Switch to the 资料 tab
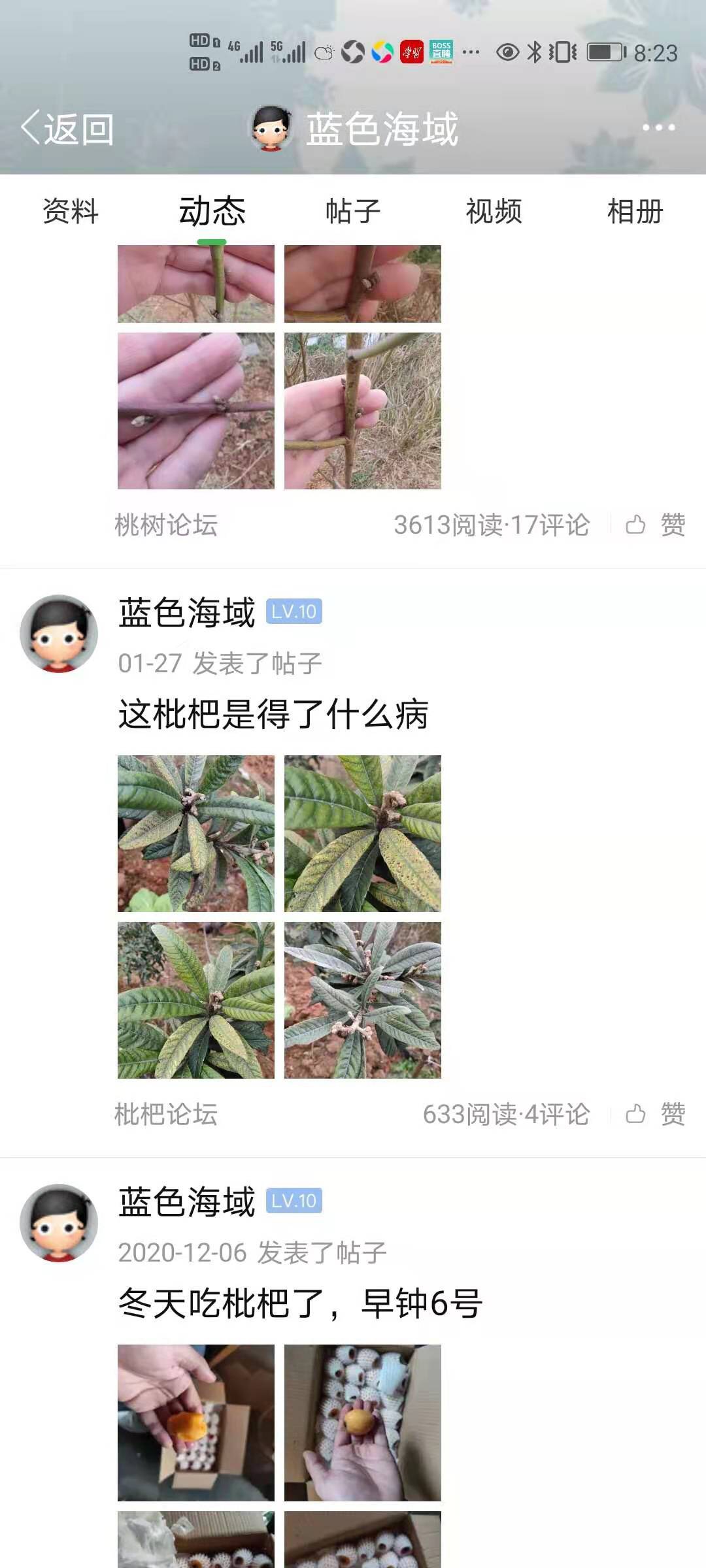 (71, 212)
